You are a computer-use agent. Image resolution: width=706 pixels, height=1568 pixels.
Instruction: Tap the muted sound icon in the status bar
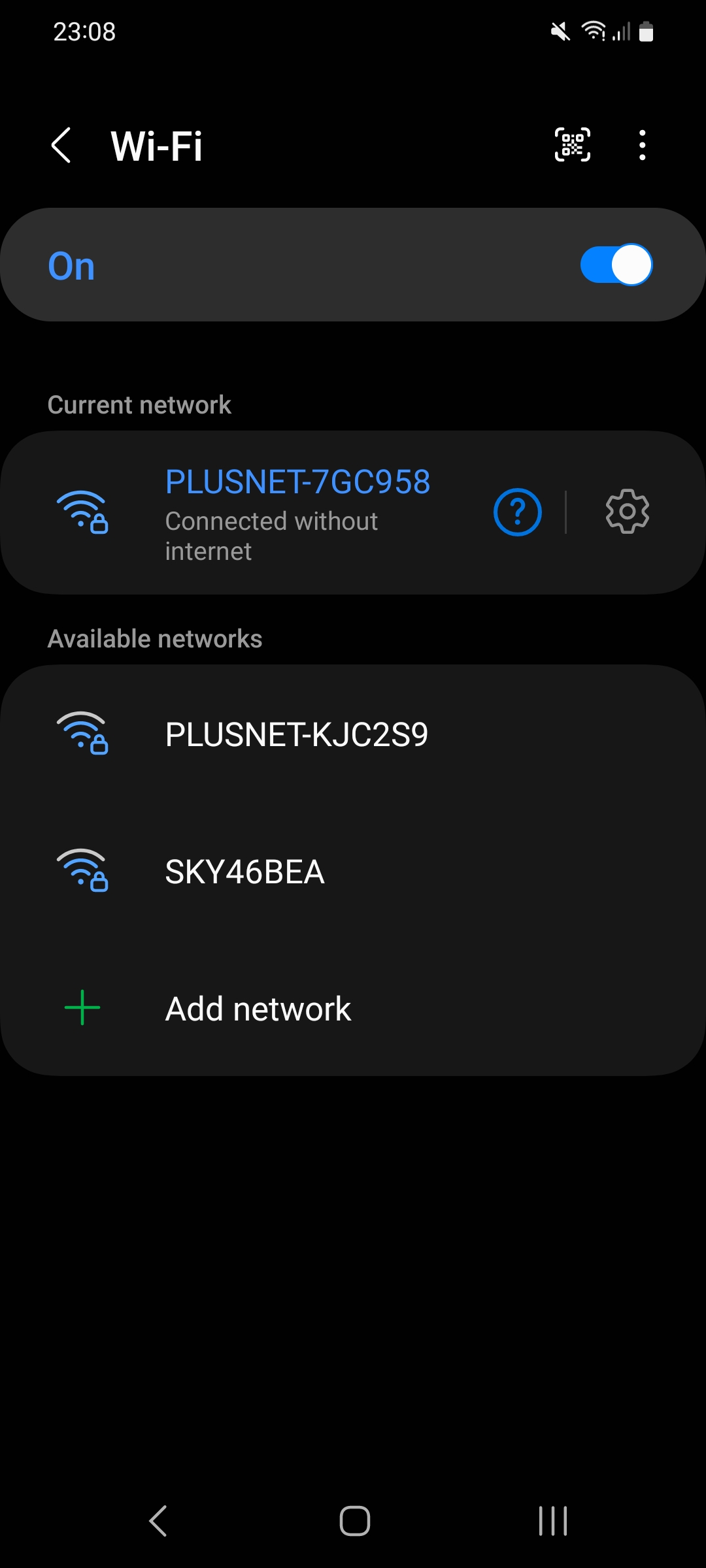(x=560, y=31)
